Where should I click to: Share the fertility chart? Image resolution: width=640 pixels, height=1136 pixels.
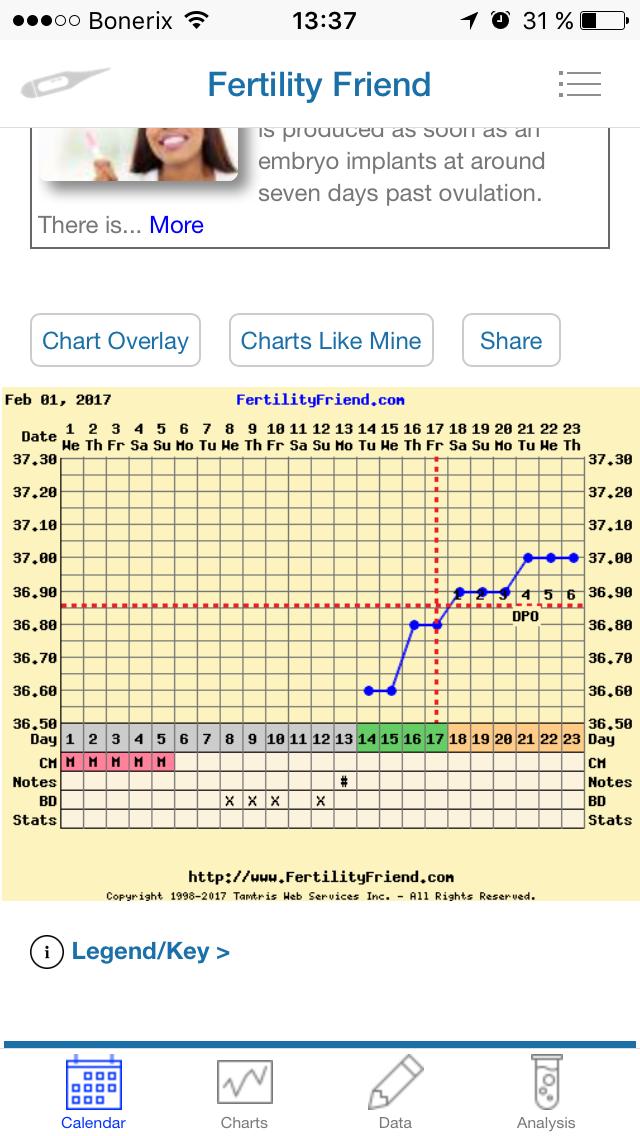pyautogui.click(x=510, y=341)
